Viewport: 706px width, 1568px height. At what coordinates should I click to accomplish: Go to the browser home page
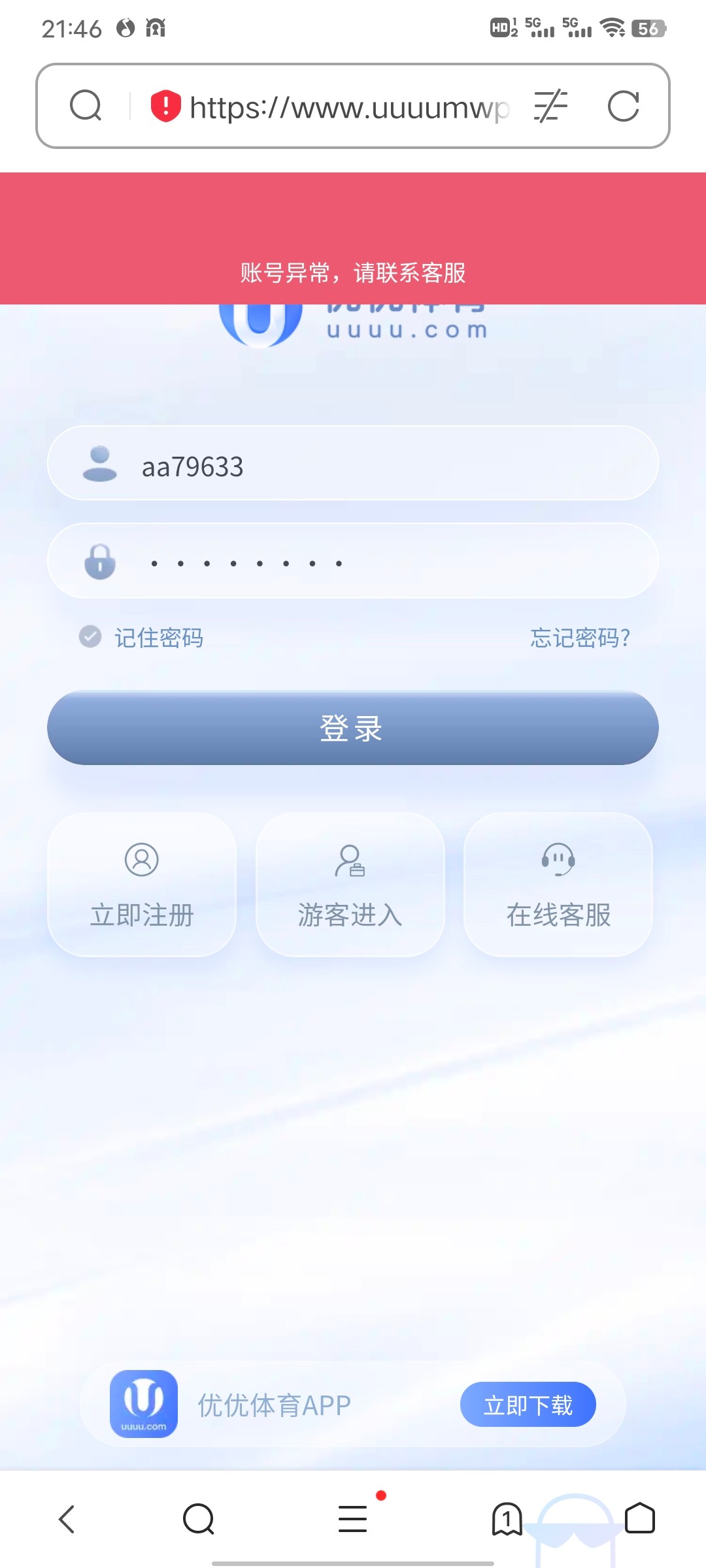(x=639, y=1519)
